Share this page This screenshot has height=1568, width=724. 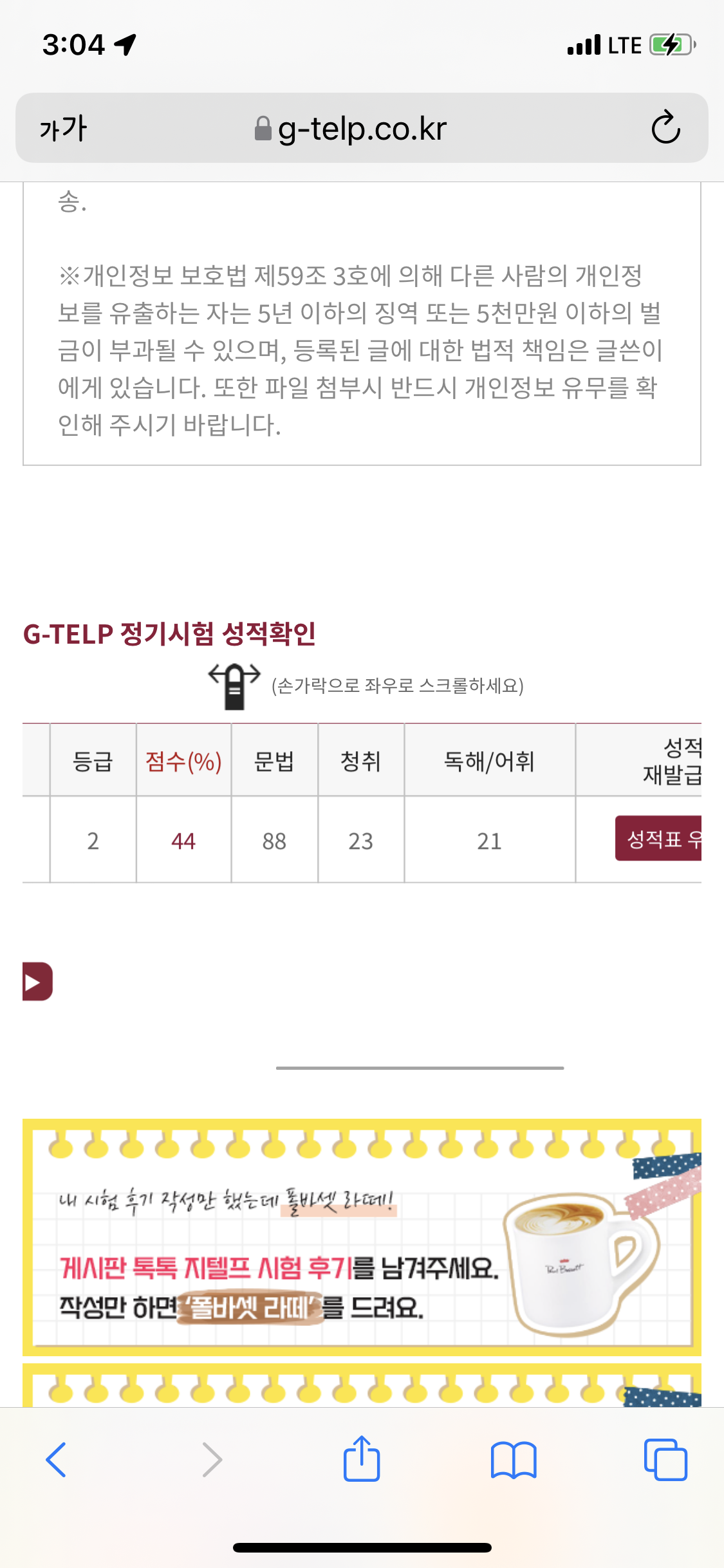[362, 1459]
